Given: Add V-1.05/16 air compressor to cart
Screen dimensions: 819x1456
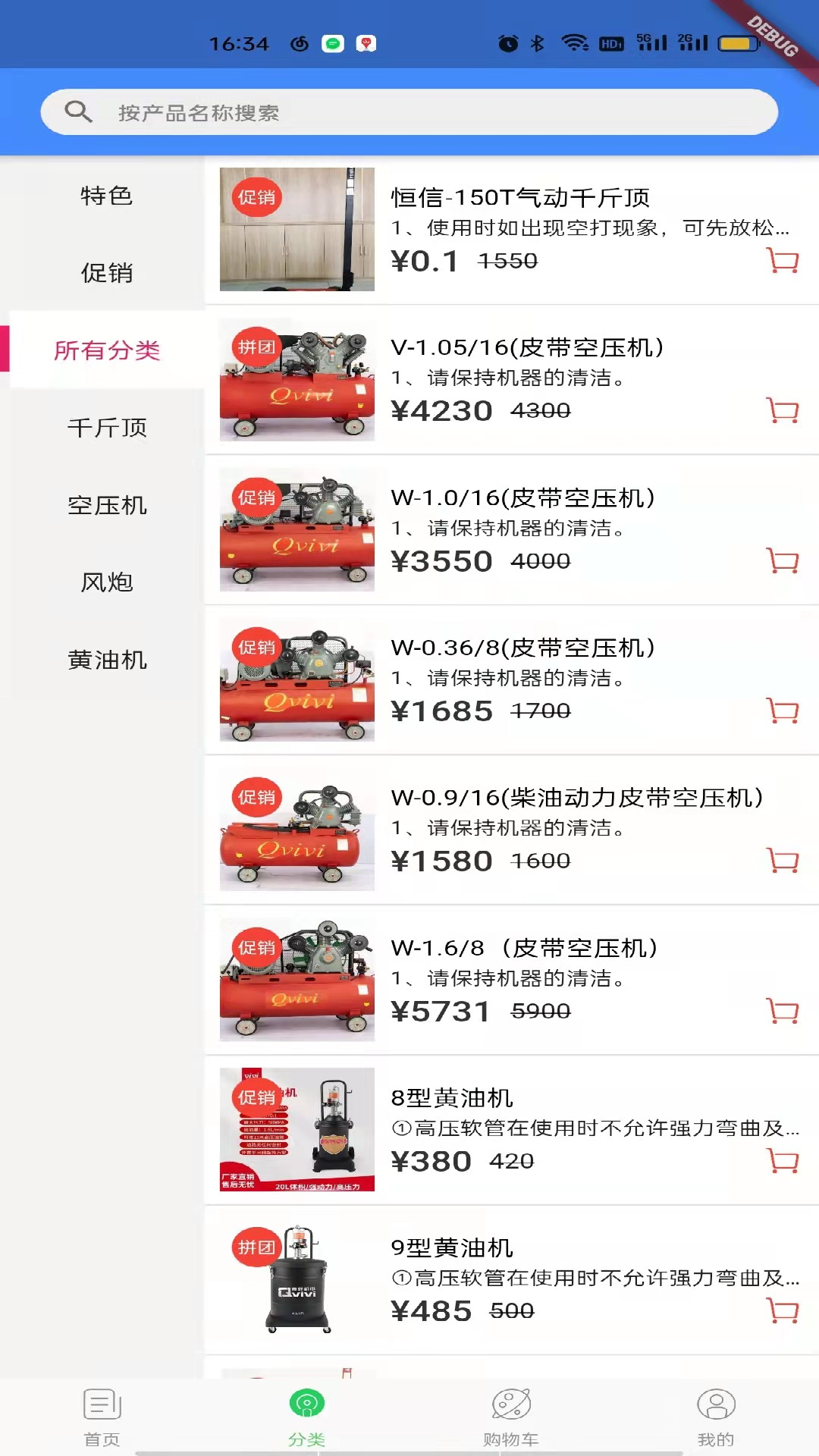Looking at the screenshot, I should click(783, 411).
